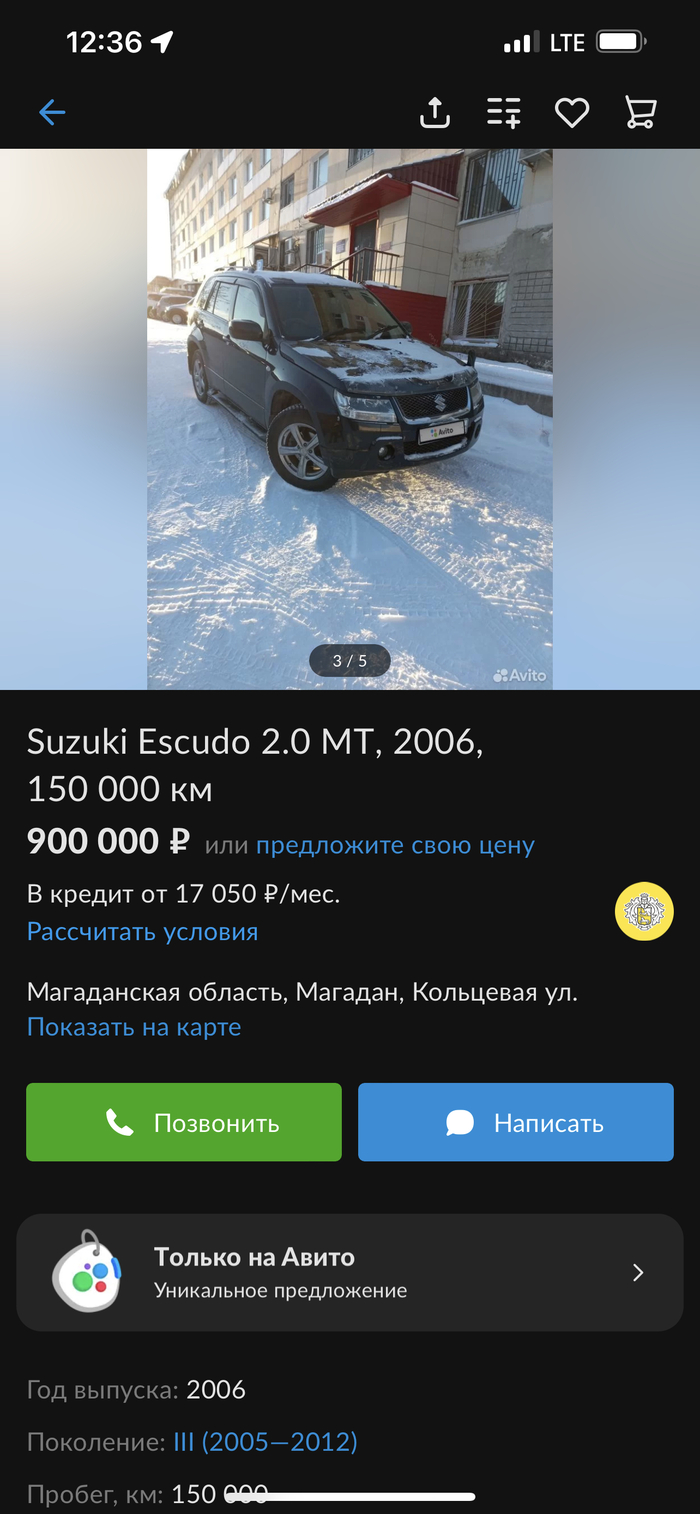Tap 'предложите свою цену' link
The image size is (700, 1514).
pyautogui.click(x=395, y=845)
